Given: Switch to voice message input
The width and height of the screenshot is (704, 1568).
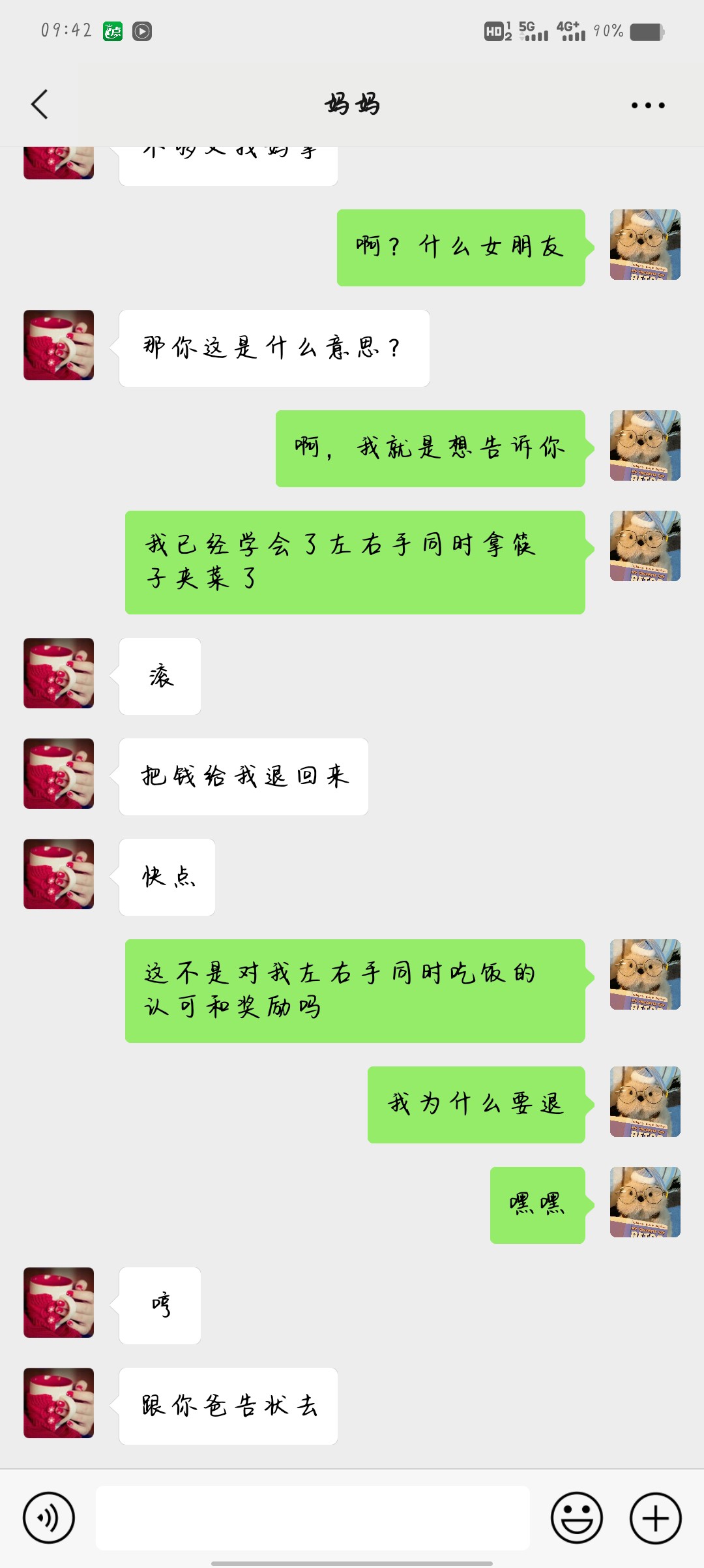Looking at the screenshot, I should point(49,1518).
